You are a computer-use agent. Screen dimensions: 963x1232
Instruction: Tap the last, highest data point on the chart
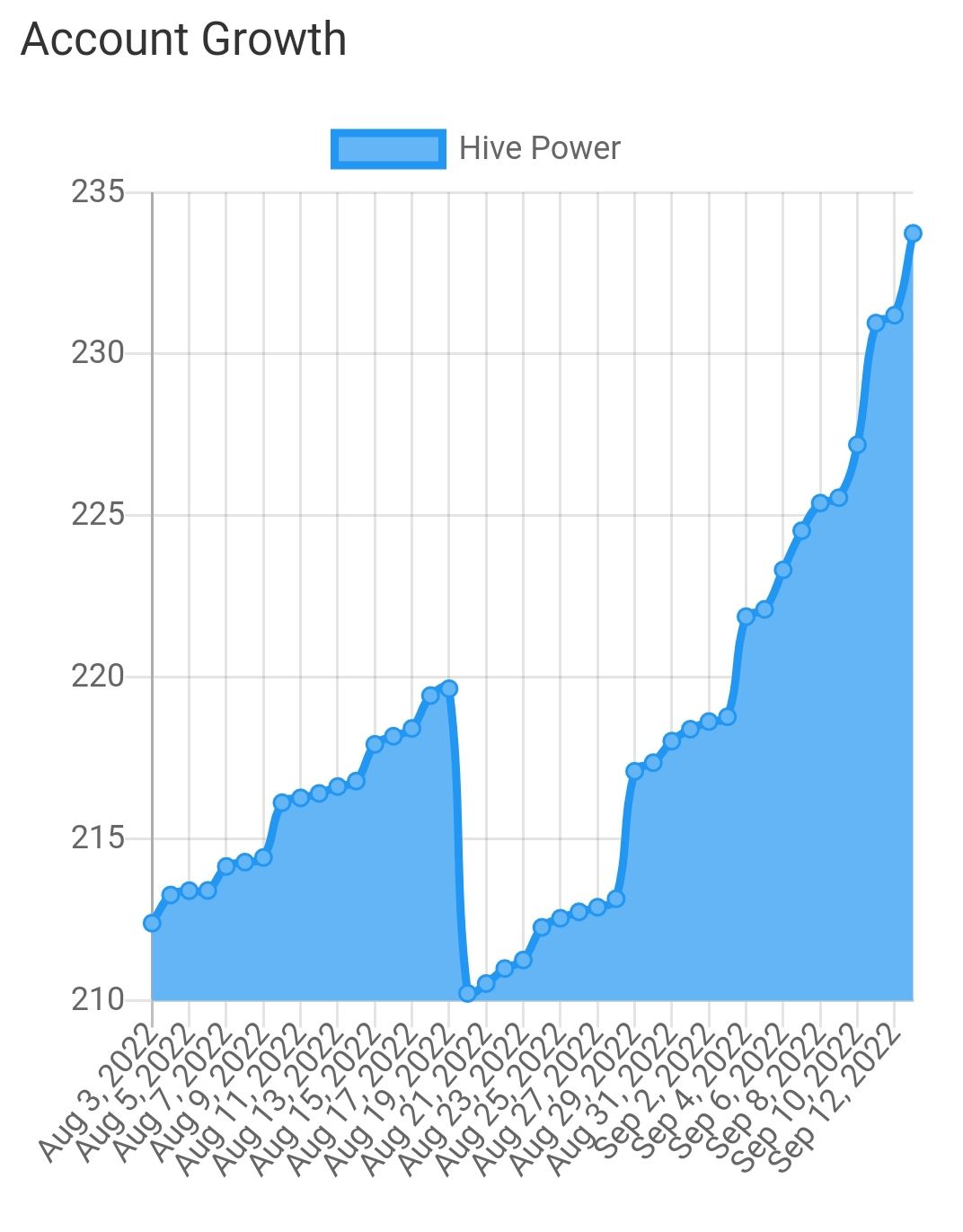pyautogui.click(x=913, y=234)
